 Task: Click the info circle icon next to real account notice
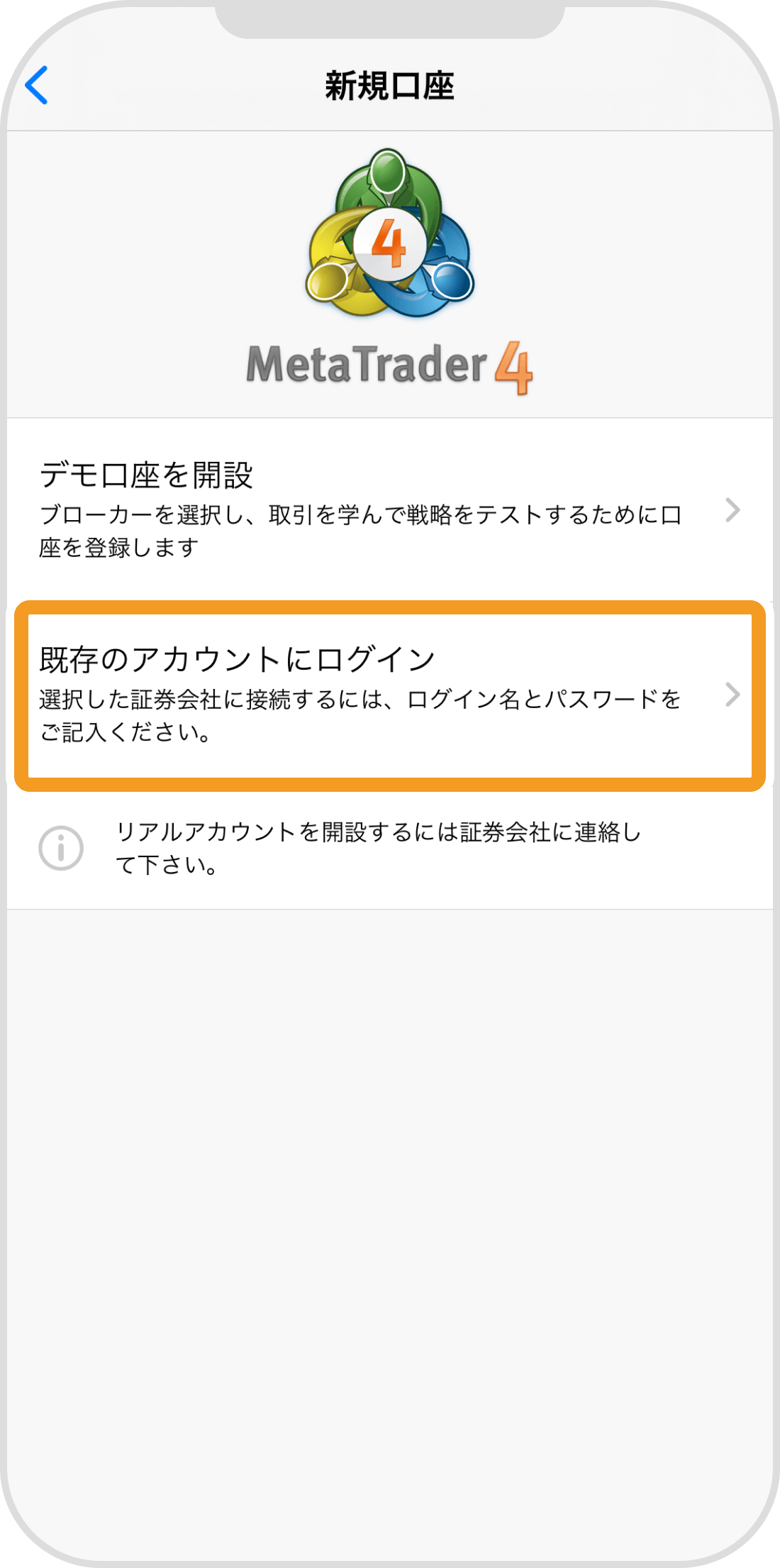point(62,846)
